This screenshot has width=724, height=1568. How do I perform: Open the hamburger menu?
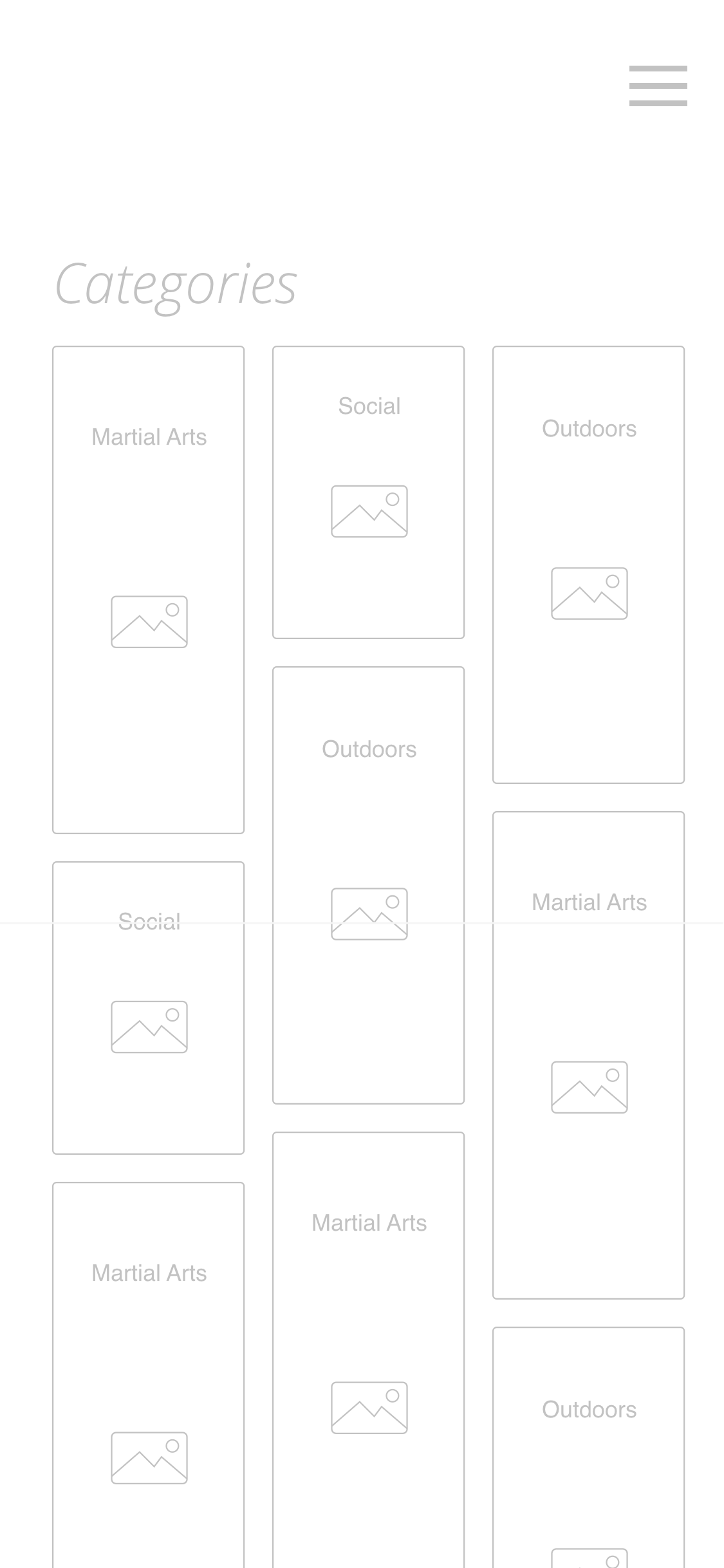pyautogui.click(x=658, y=86)
